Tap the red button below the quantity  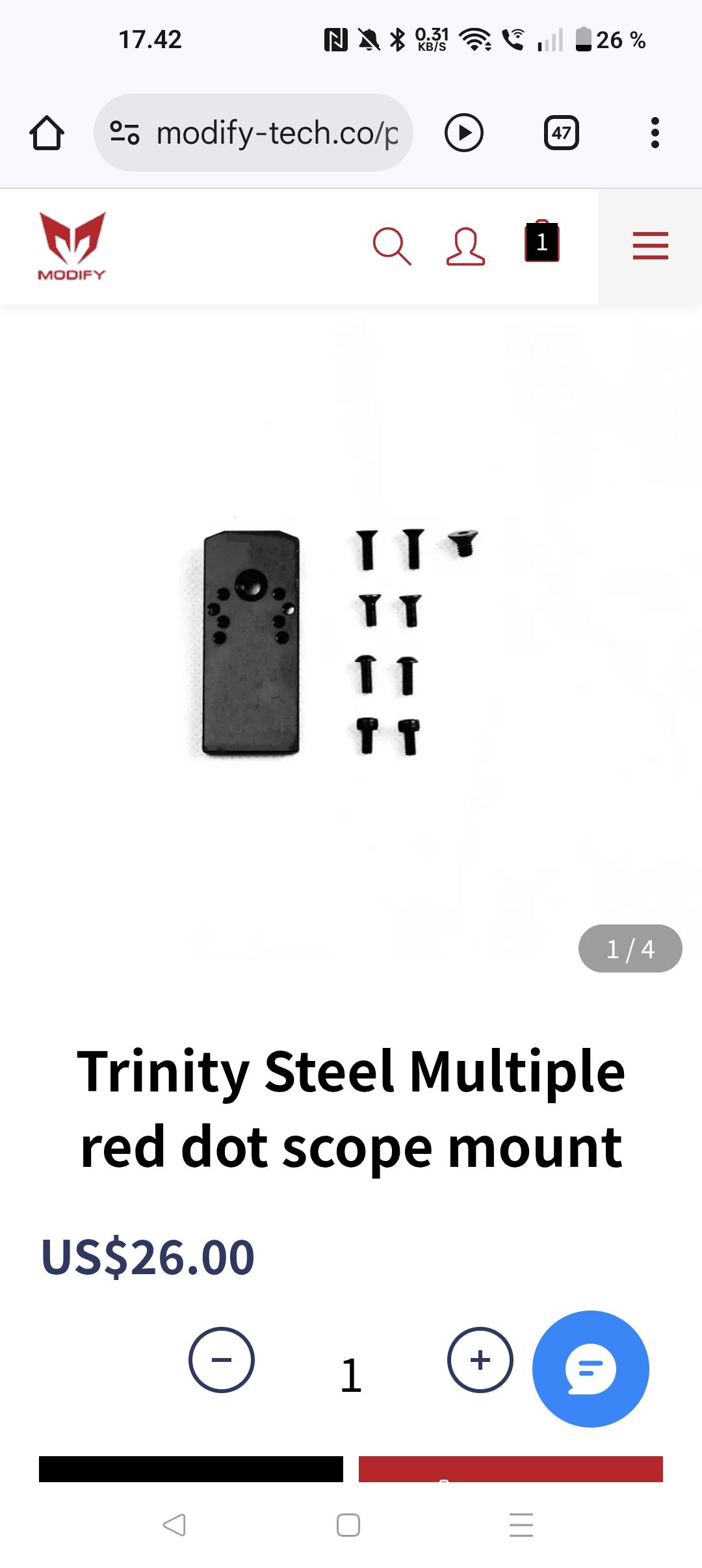(511, 1469)
